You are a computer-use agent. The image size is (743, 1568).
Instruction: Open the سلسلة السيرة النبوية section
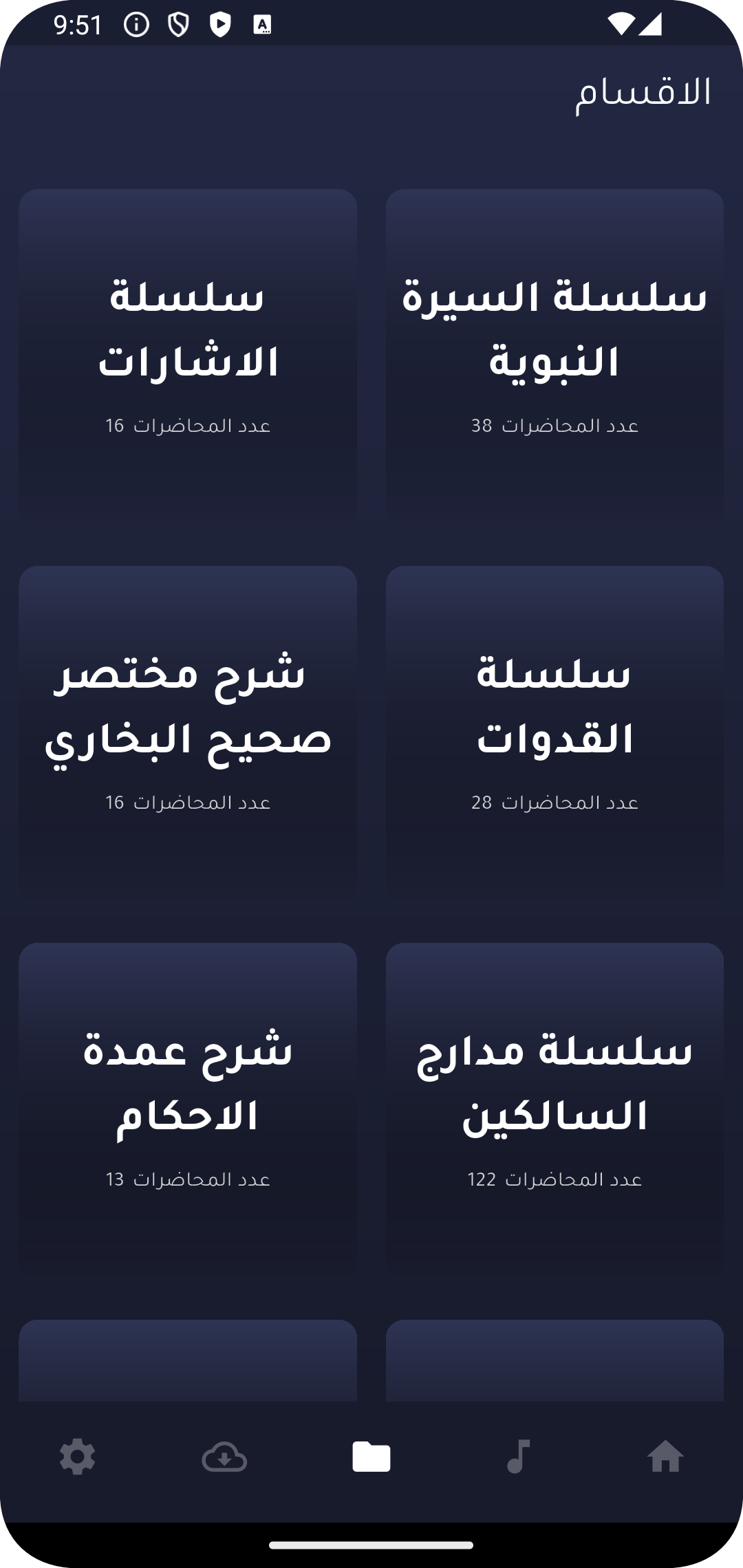[554, 353]
